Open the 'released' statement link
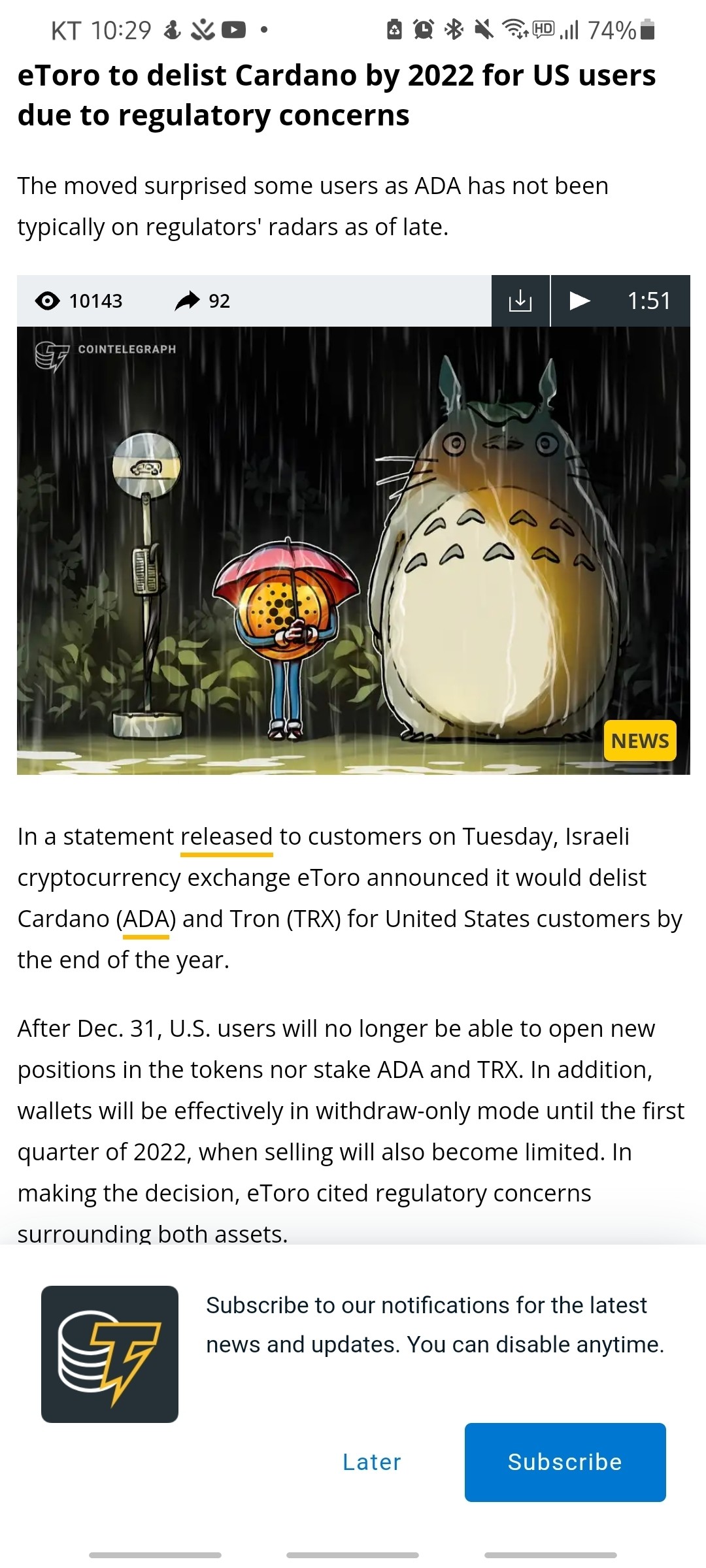Viewport: 706px width, 1568px height. click(225, 836)
